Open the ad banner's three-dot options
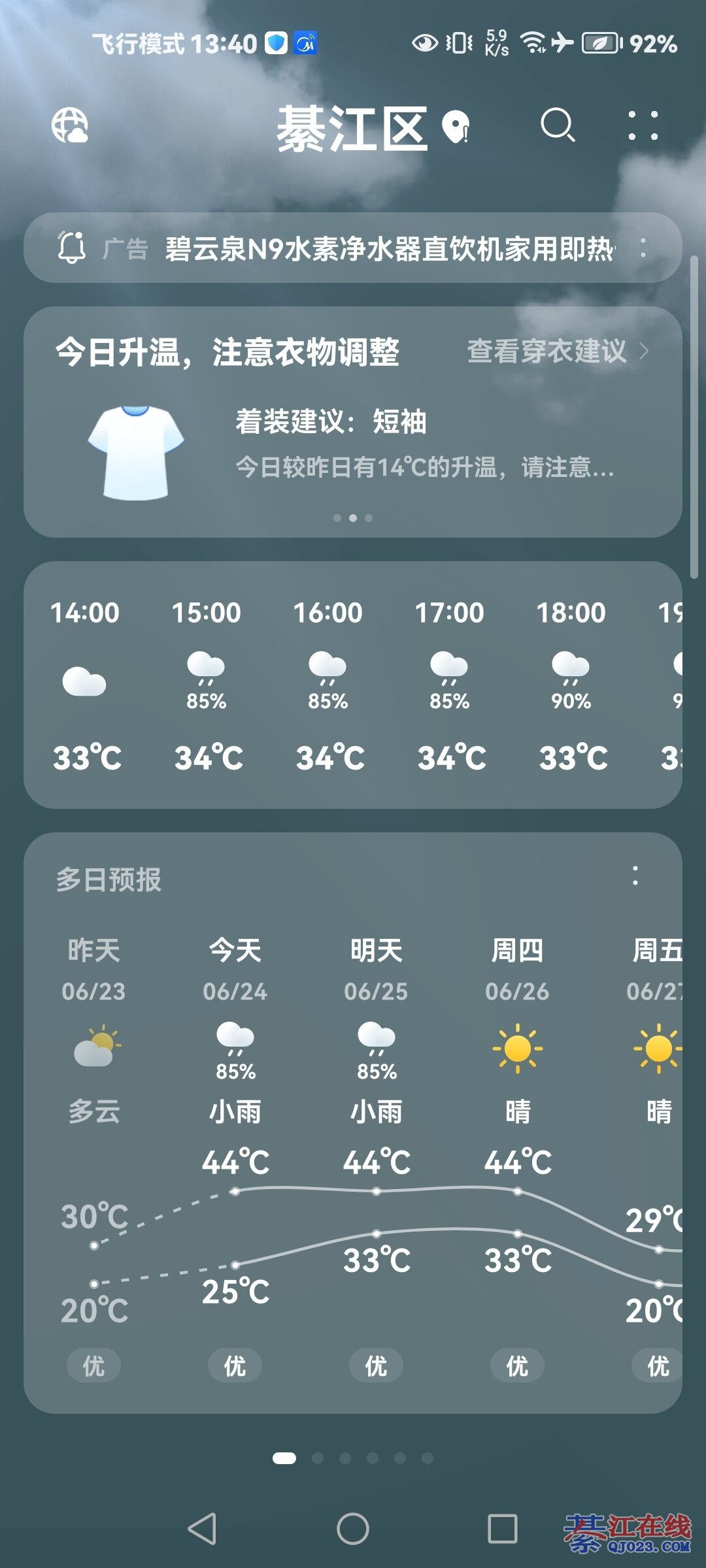 point(644,248)
